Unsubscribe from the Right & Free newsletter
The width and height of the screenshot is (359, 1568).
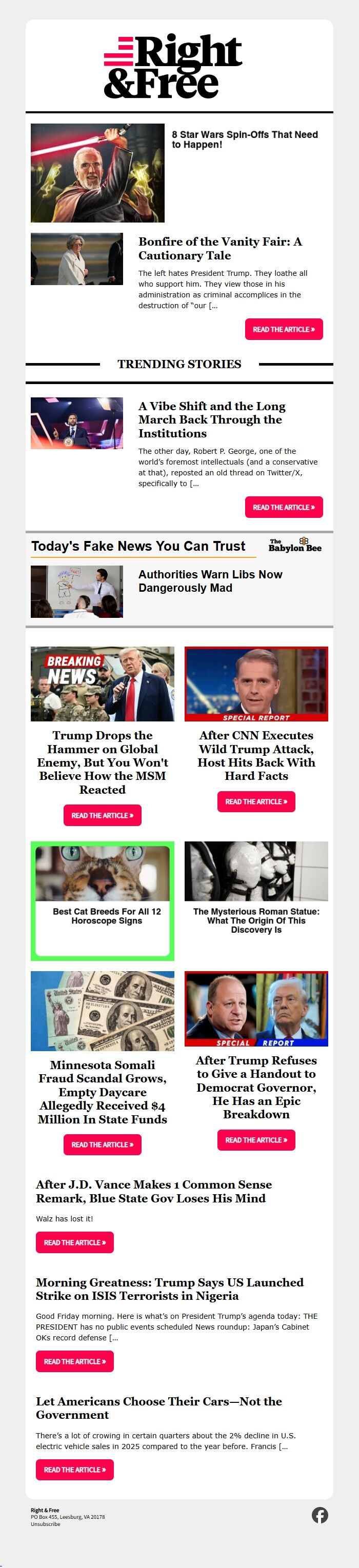tap(46, 1524)
